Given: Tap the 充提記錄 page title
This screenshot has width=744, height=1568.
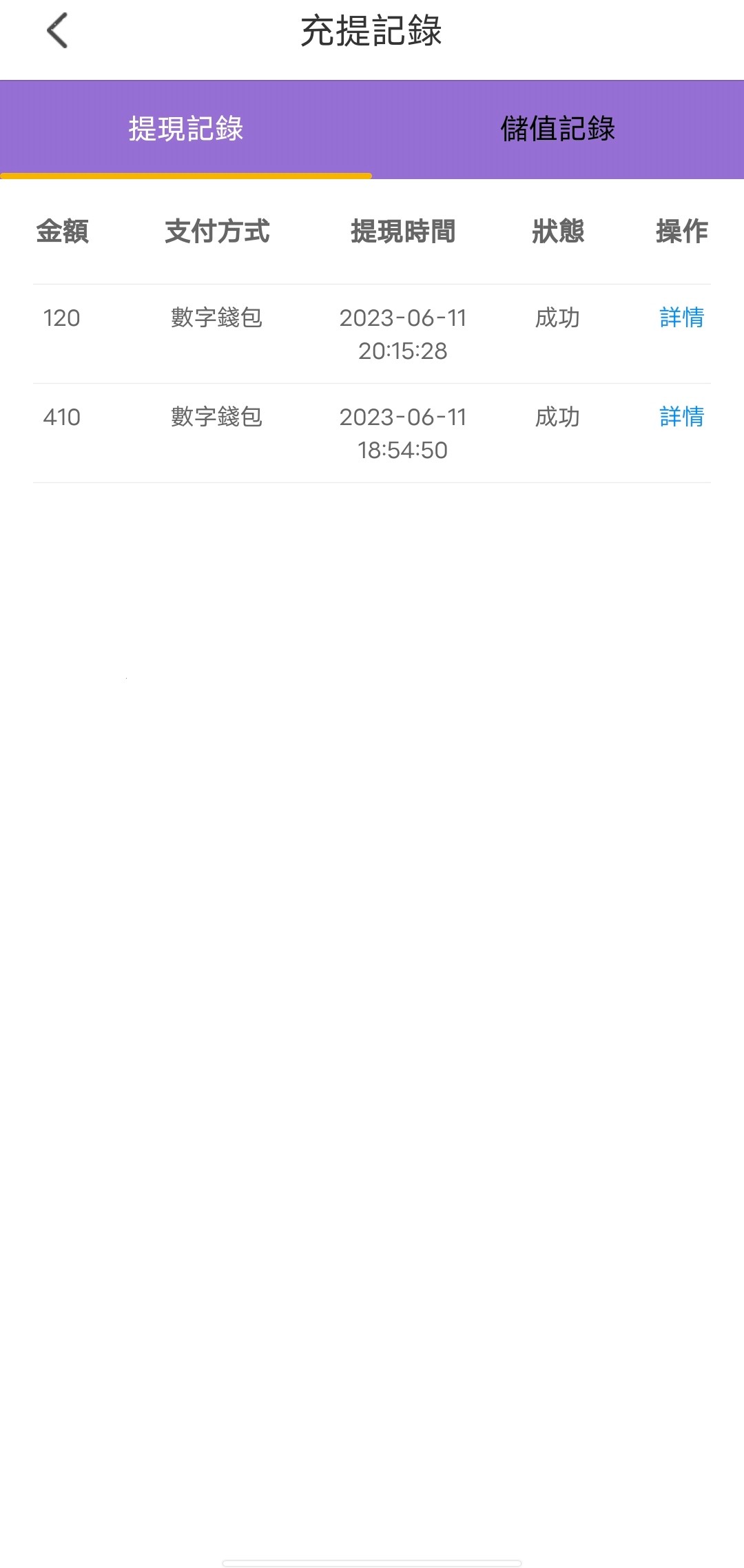Looking at the screenshot, I should tap(372, 30).
